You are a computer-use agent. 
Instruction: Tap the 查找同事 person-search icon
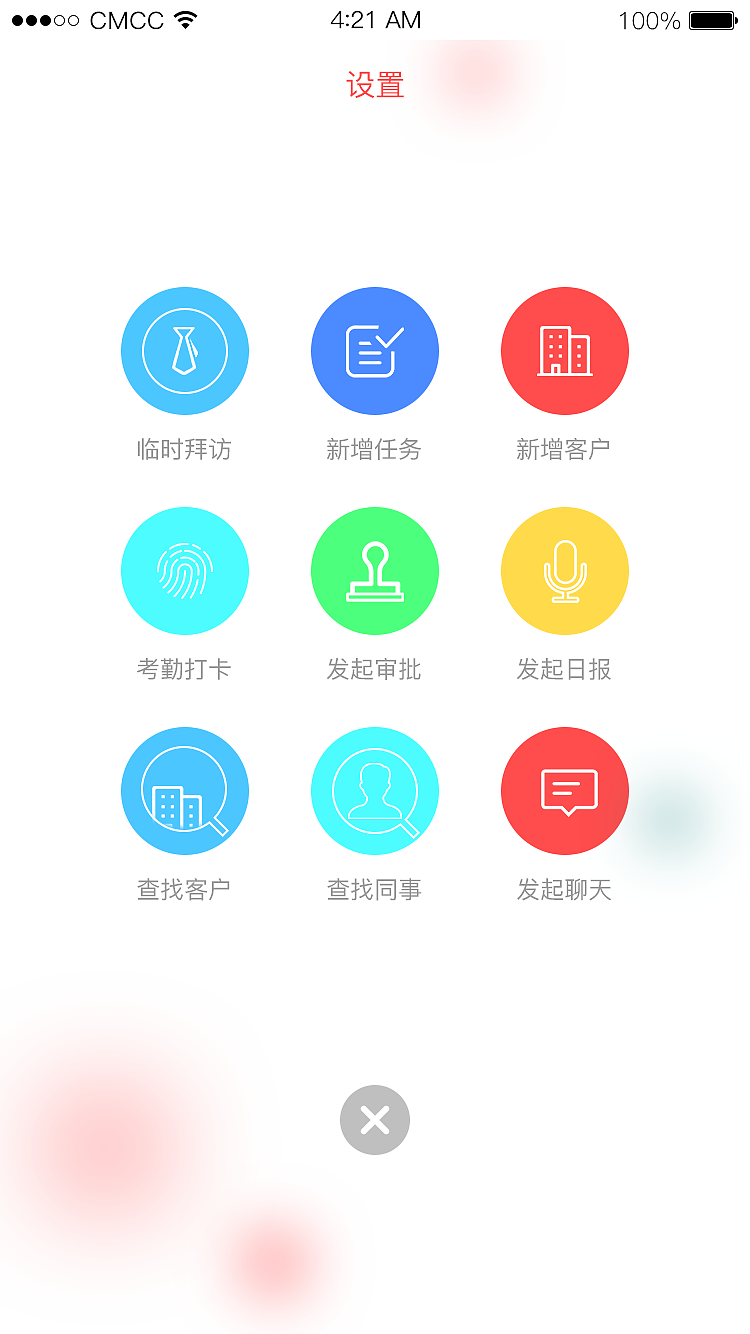(375, 791)
